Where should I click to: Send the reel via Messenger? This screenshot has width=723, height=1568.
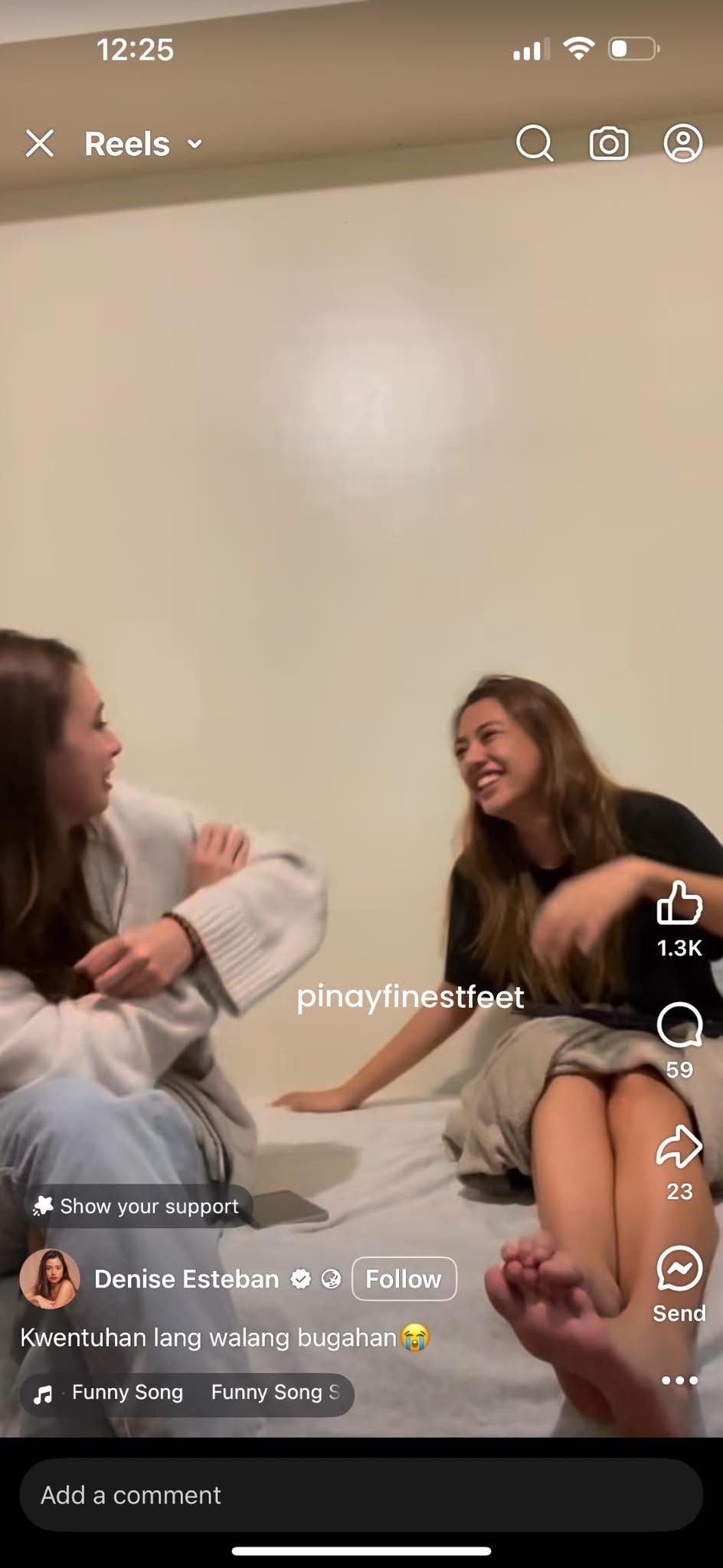679,1269
